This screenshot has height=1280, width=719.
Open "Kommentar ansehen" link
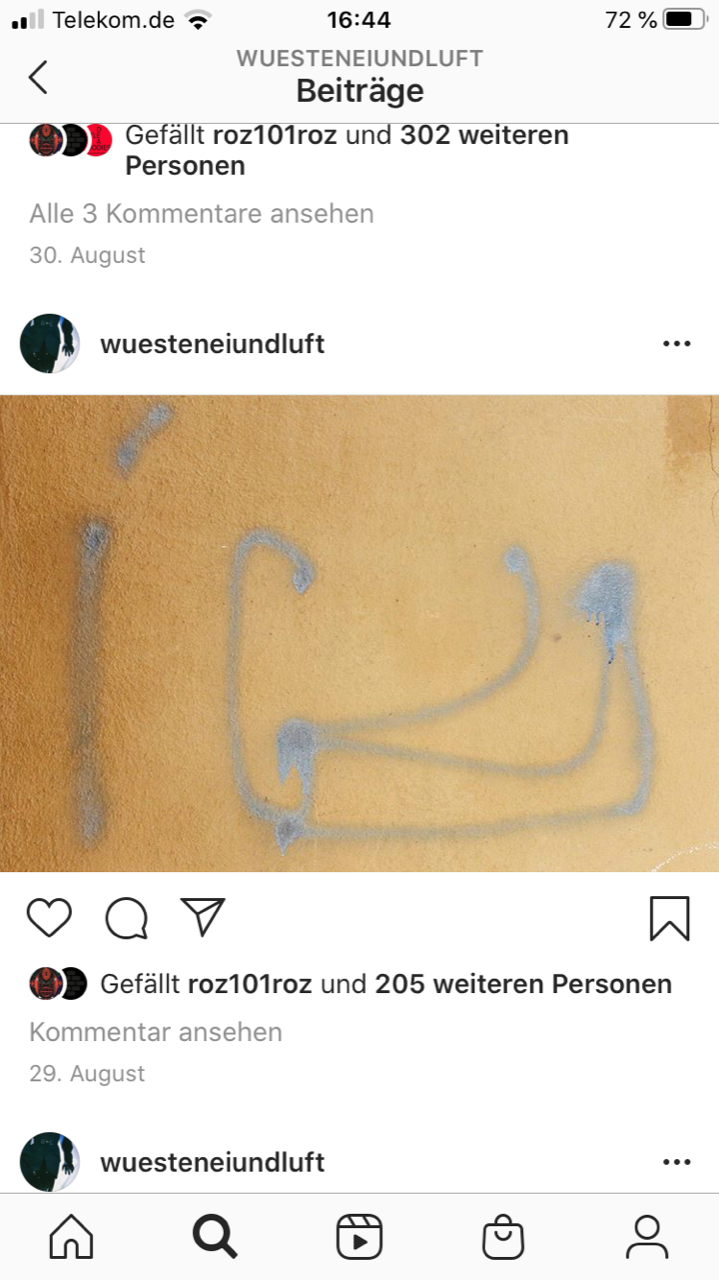pos(156,1032)
